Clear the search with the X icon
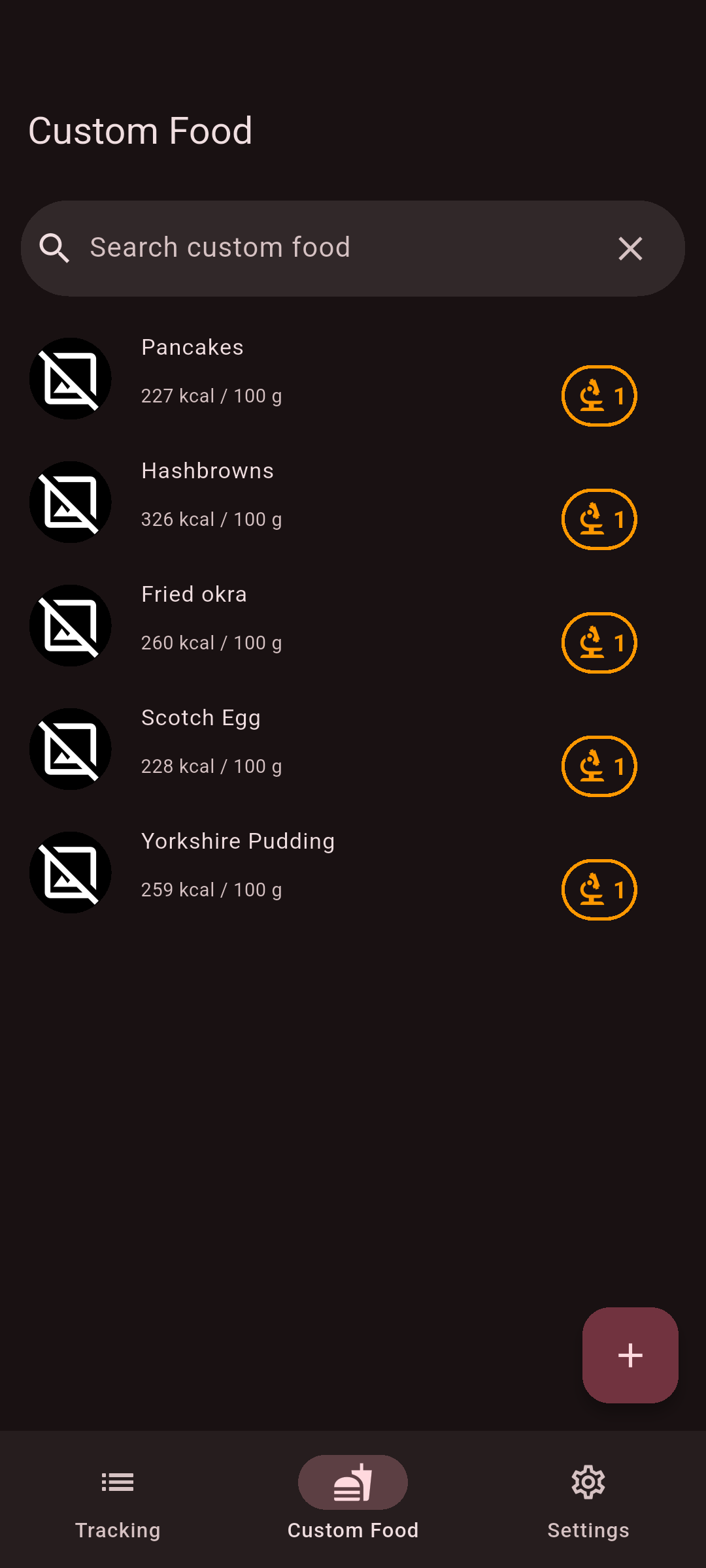This screenshot has height=1568, width=706. pos(630,248)
